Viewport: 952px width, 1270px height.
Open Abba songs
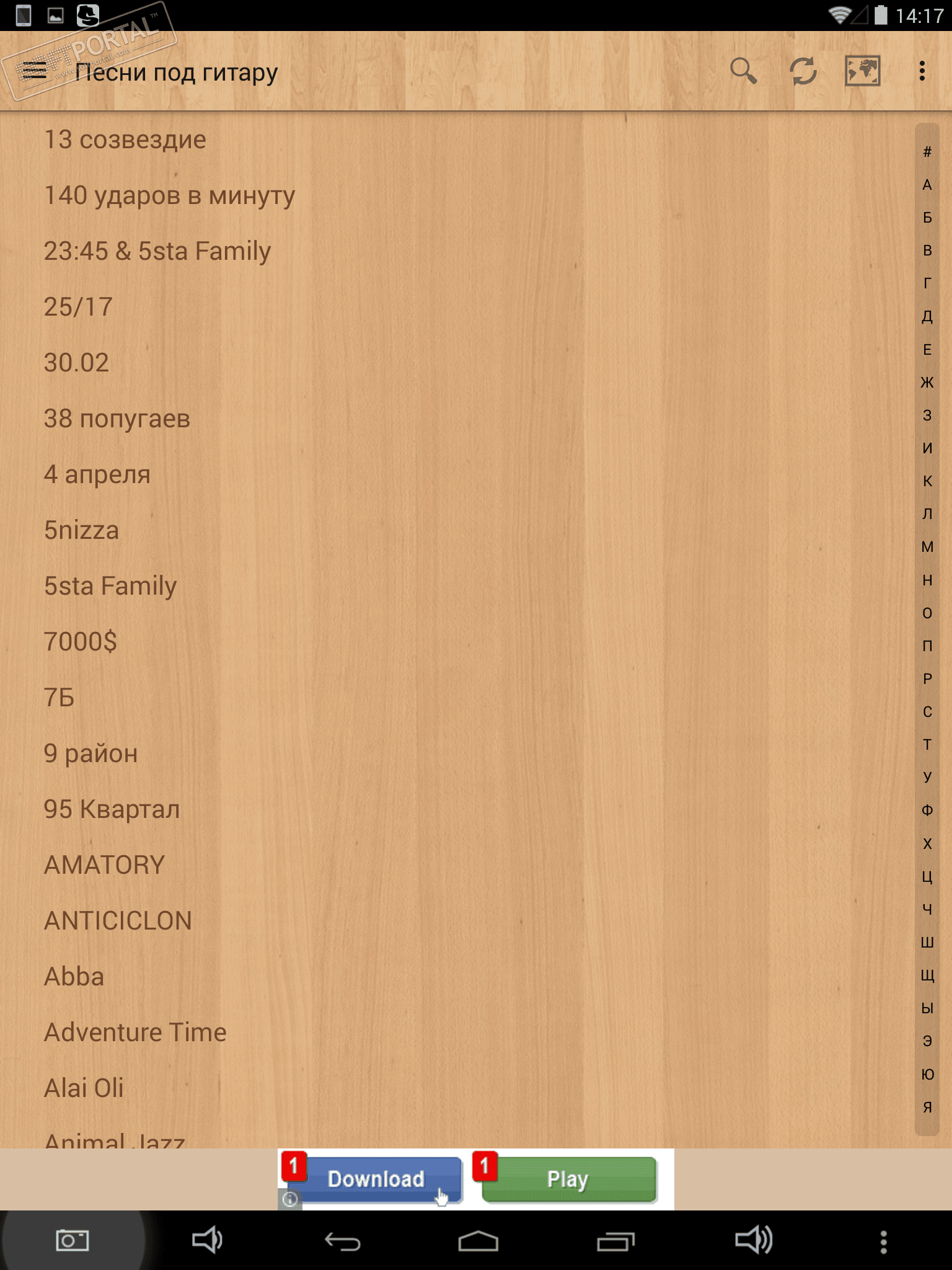(74, 977)
